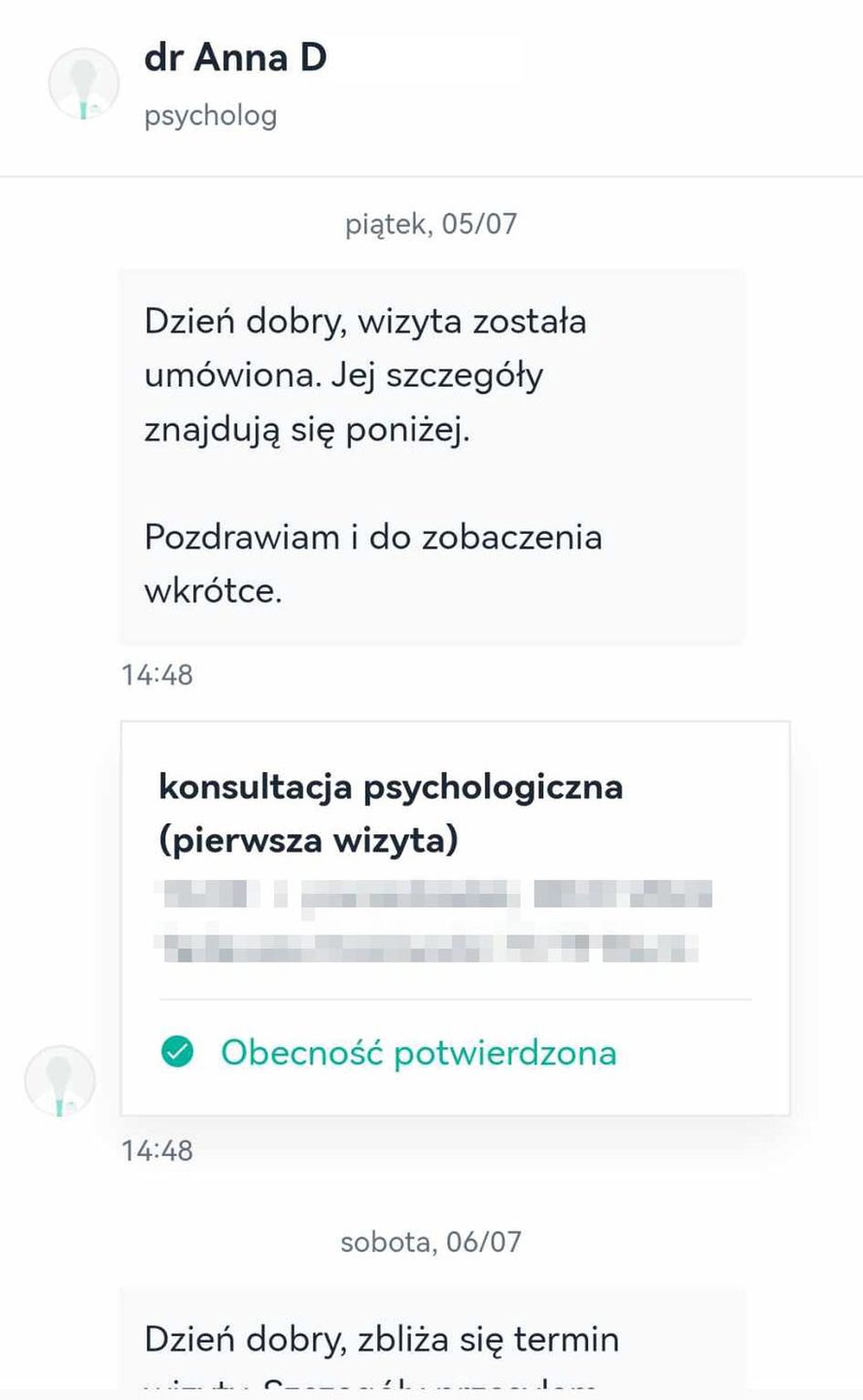Screen dimensions: 863x1400
Task: Select the psycholog label under doctor name
Action: (211, 115)
